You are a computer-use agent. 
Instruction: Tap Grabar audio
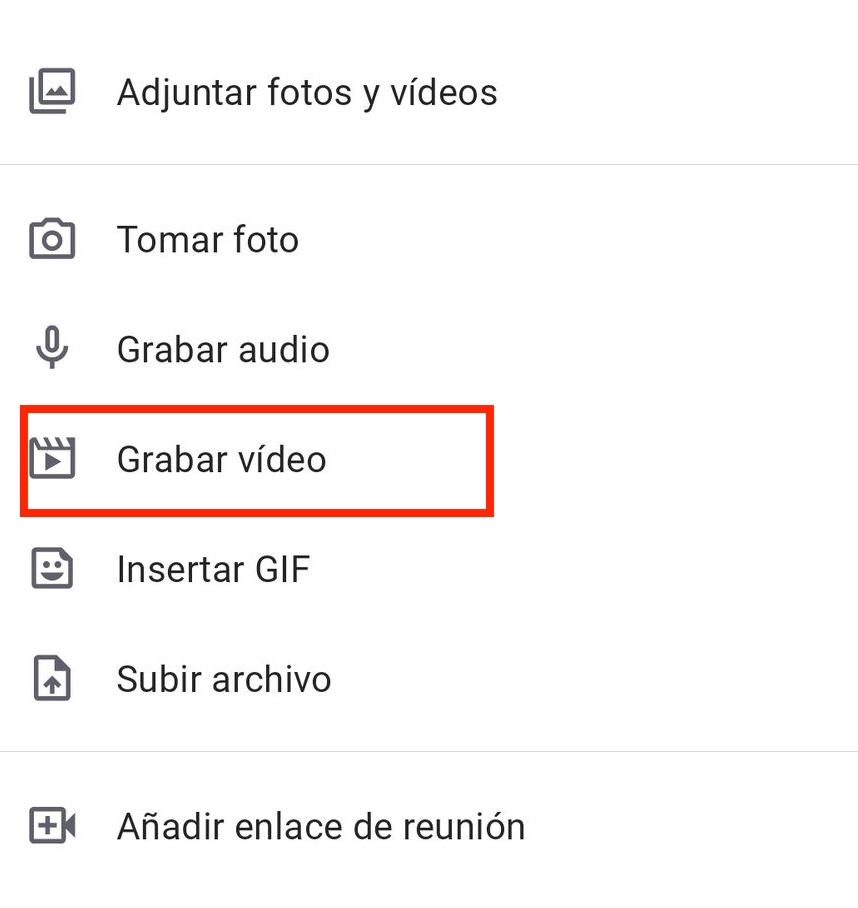(222, 350)
